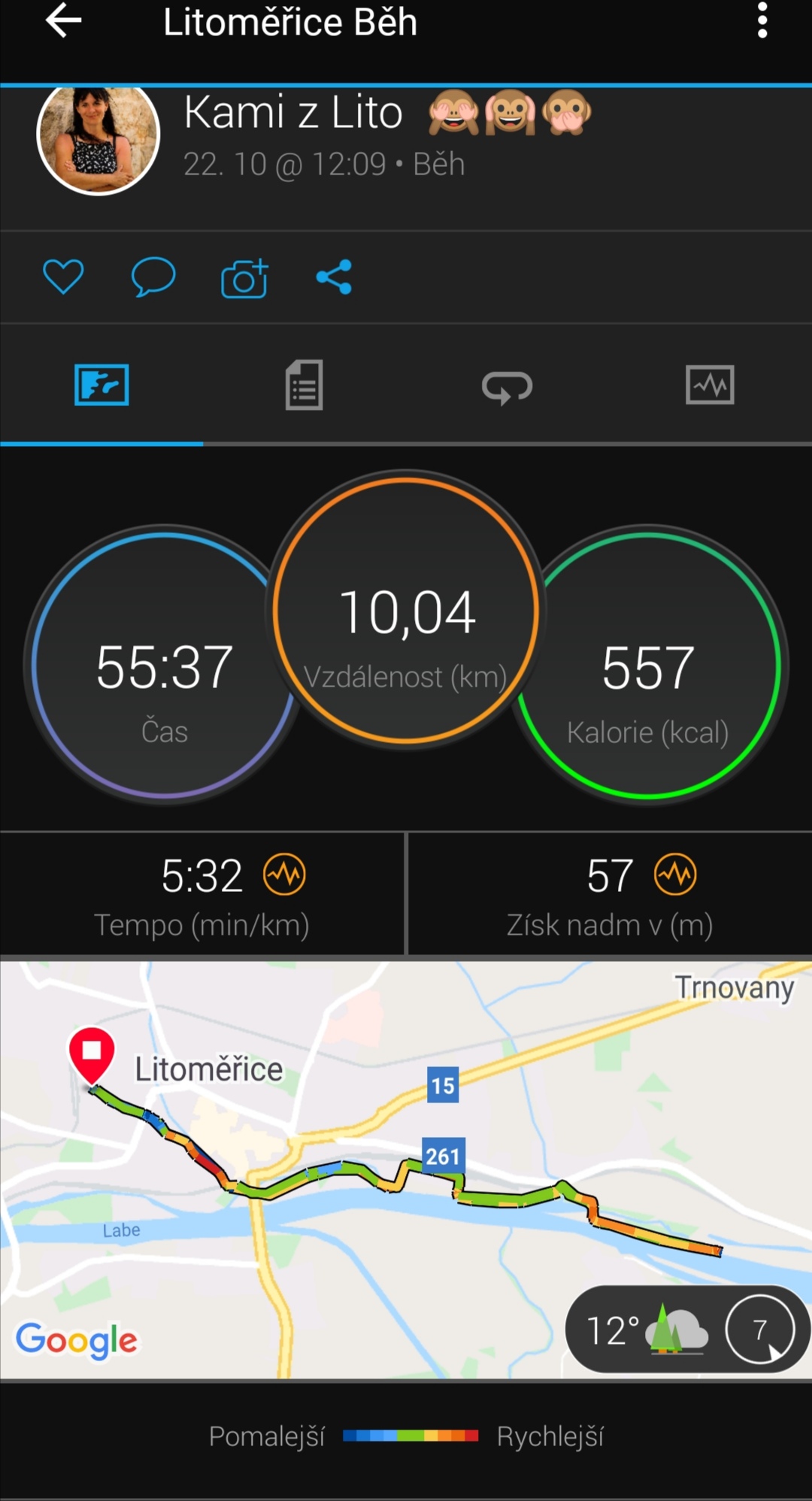Add a photo with the camera icon
812x1501 pixels.
point(244,278)
